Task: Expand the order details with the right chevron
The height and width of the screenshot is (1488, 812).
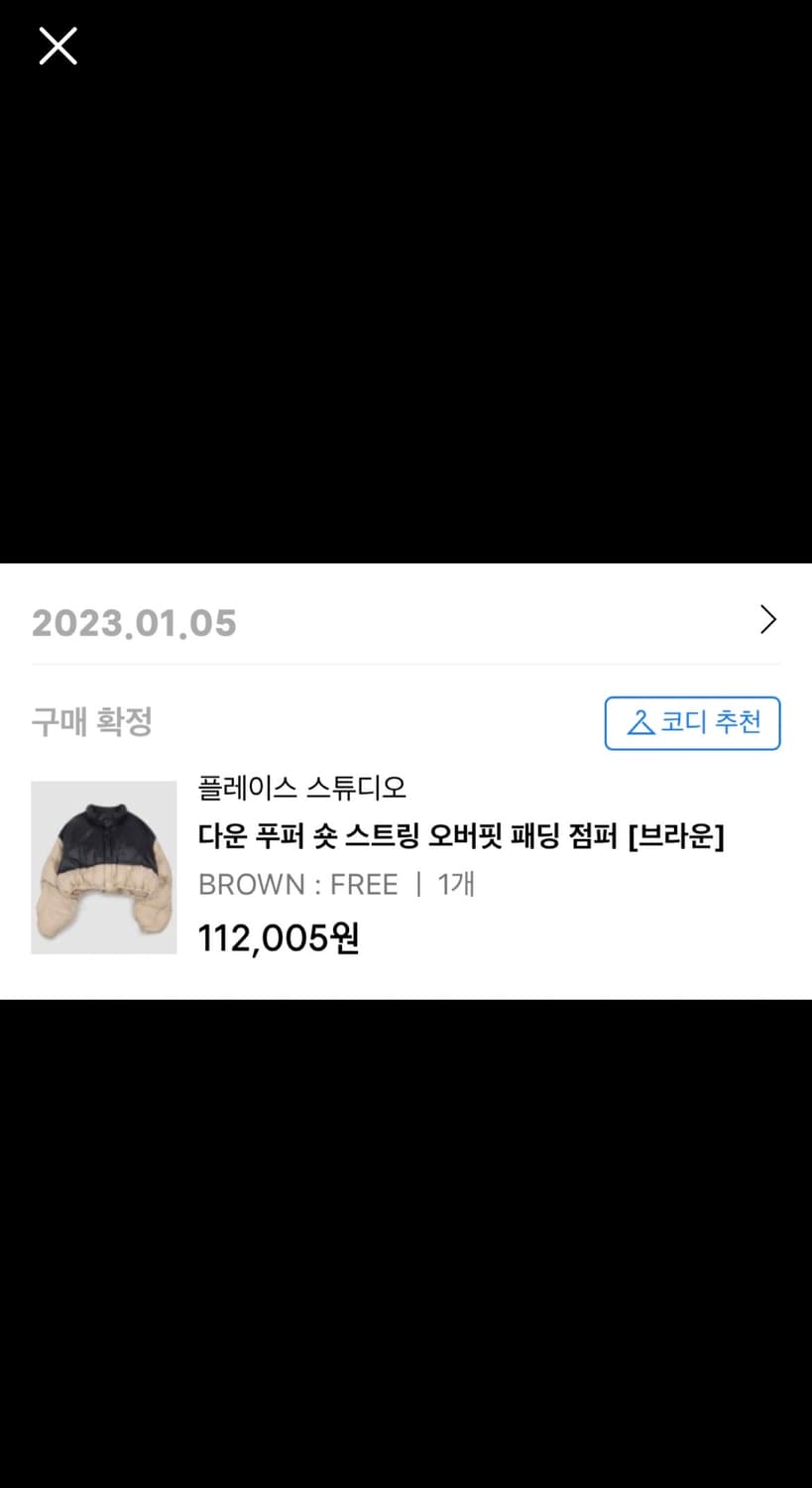Action: pyautogui.click(x=766, y=619)
